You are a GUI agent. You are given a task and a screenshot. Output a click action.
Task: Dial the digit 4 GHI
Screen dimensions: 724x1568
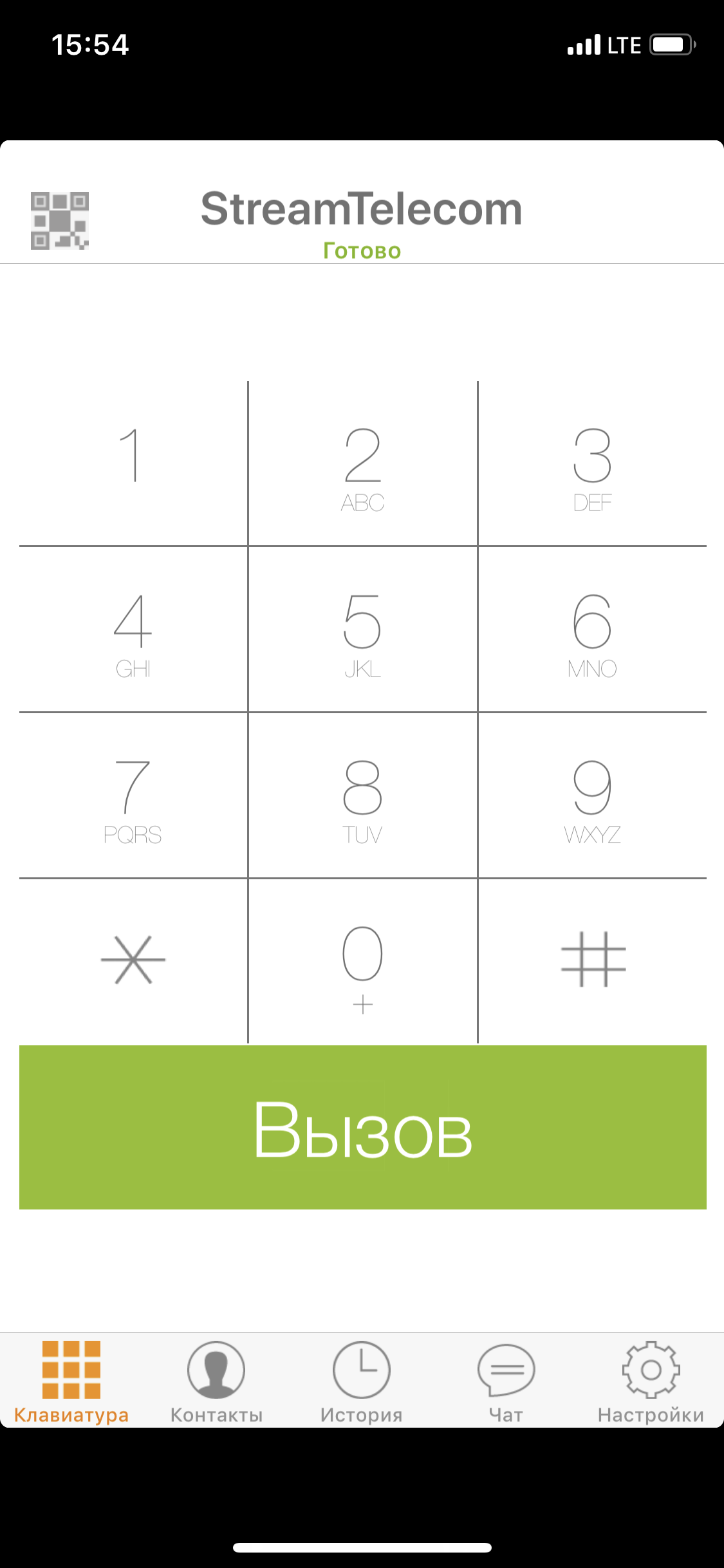pyautogui.click(x=133, y=630)
